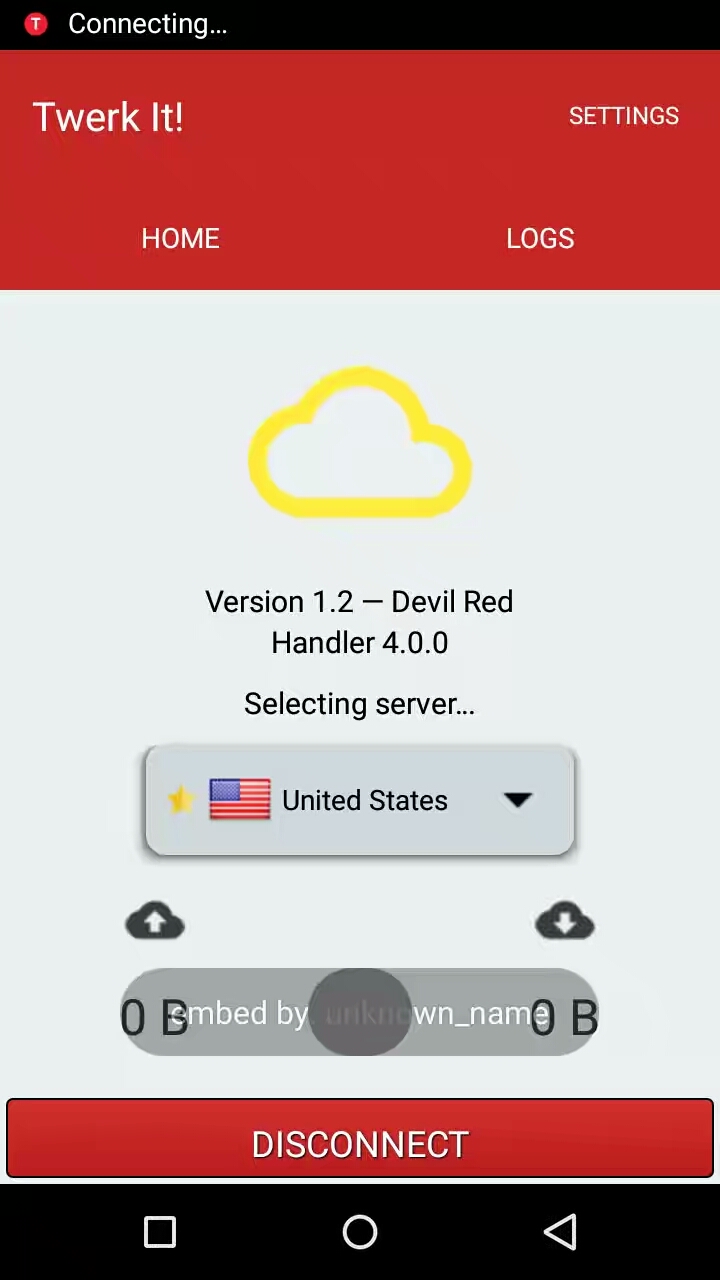Tap the DISCONNECT button
This screenshot has height=1280, width=720.
coord(360,1143)
